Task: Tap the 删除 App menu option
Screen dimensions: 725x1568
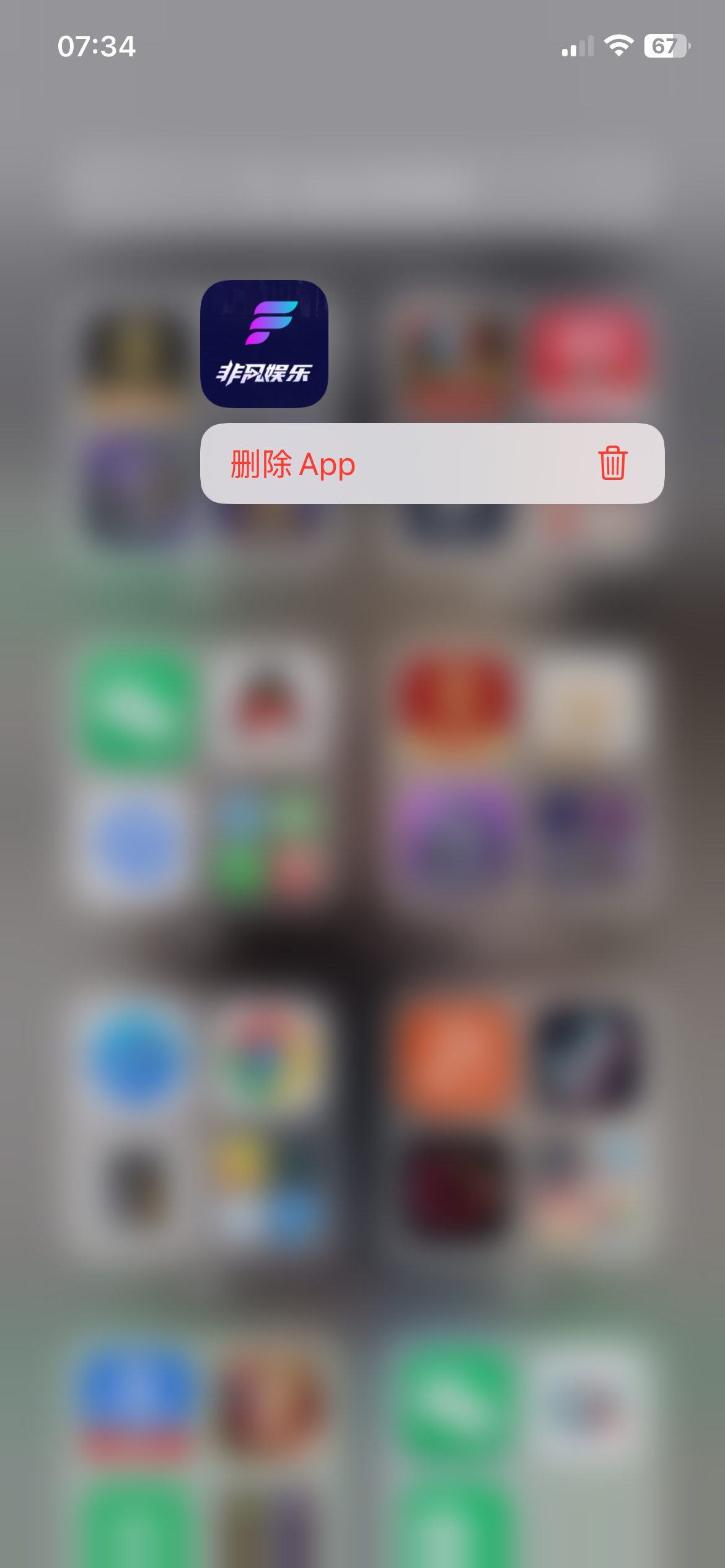Action: [431, 464]
